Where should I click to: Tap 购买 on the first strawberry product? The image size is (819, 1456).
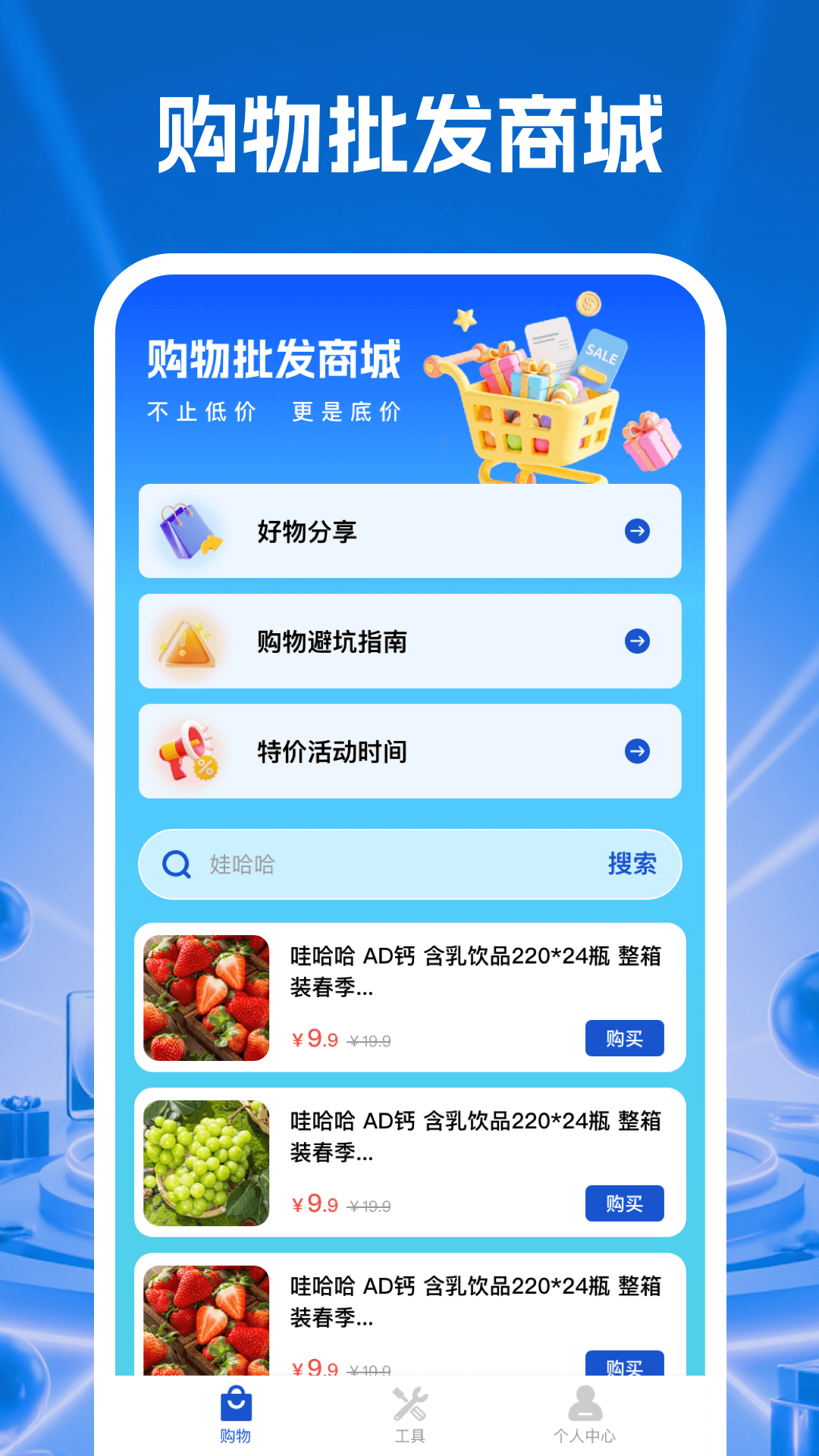point(623,1038)
